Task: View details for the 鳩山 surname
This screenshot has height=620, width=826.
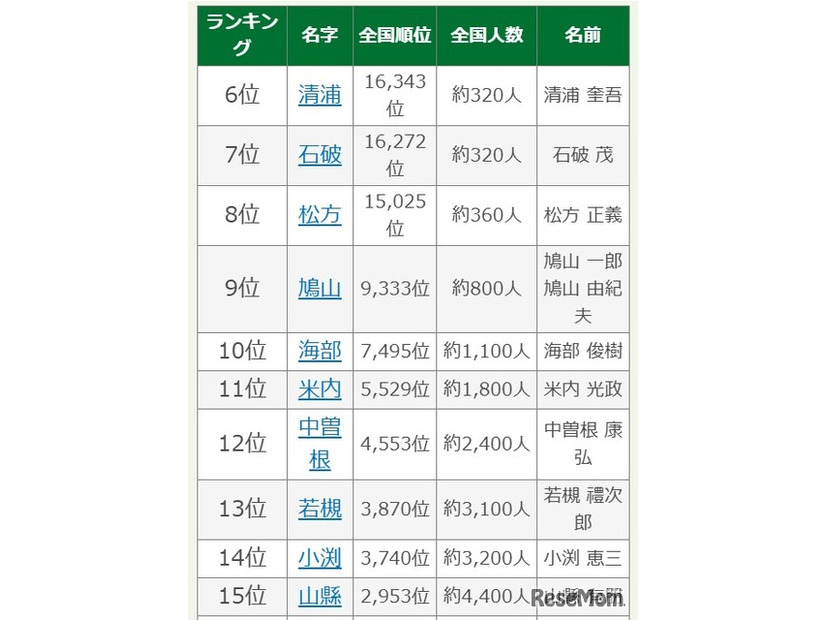Action: pos(320,289)
